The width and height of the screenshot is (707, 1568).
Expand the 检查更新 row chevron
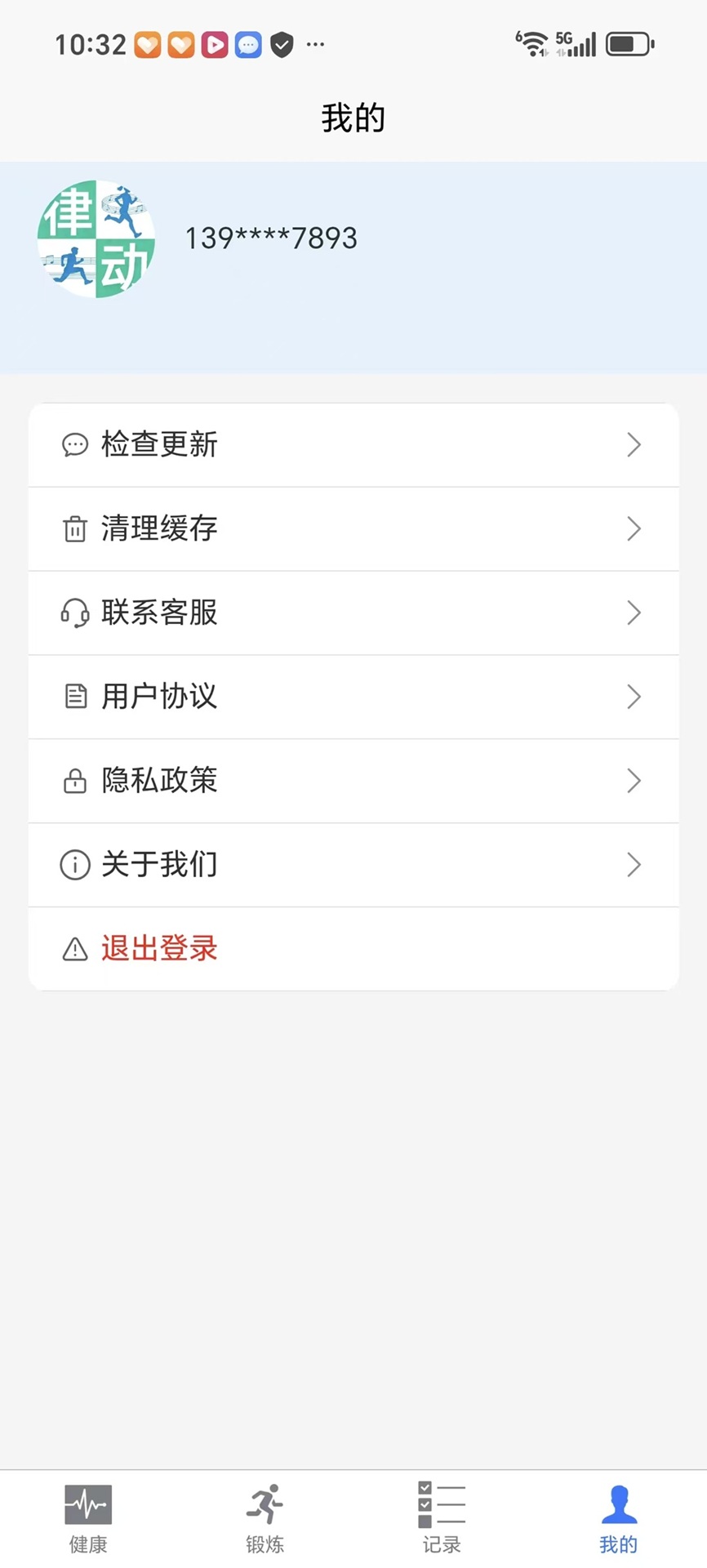pos(634,445)
